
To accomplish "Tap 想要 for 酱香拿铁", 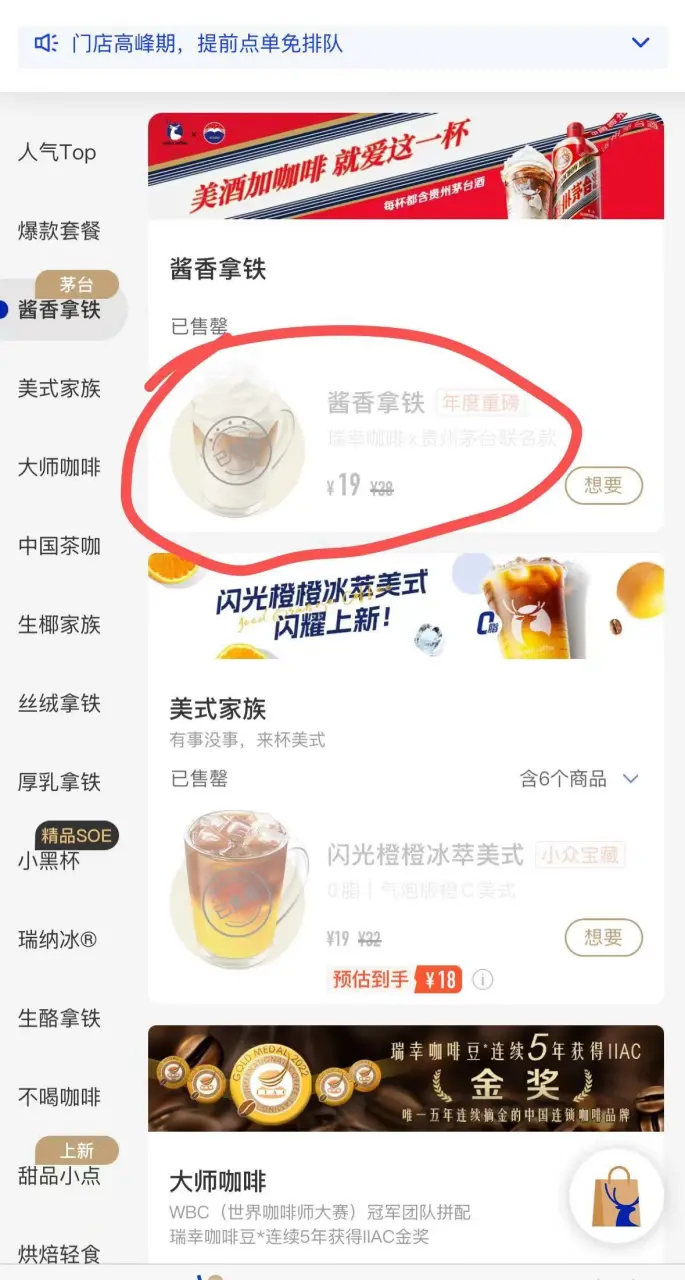I will pyautogui.click(x=603, y=485).
